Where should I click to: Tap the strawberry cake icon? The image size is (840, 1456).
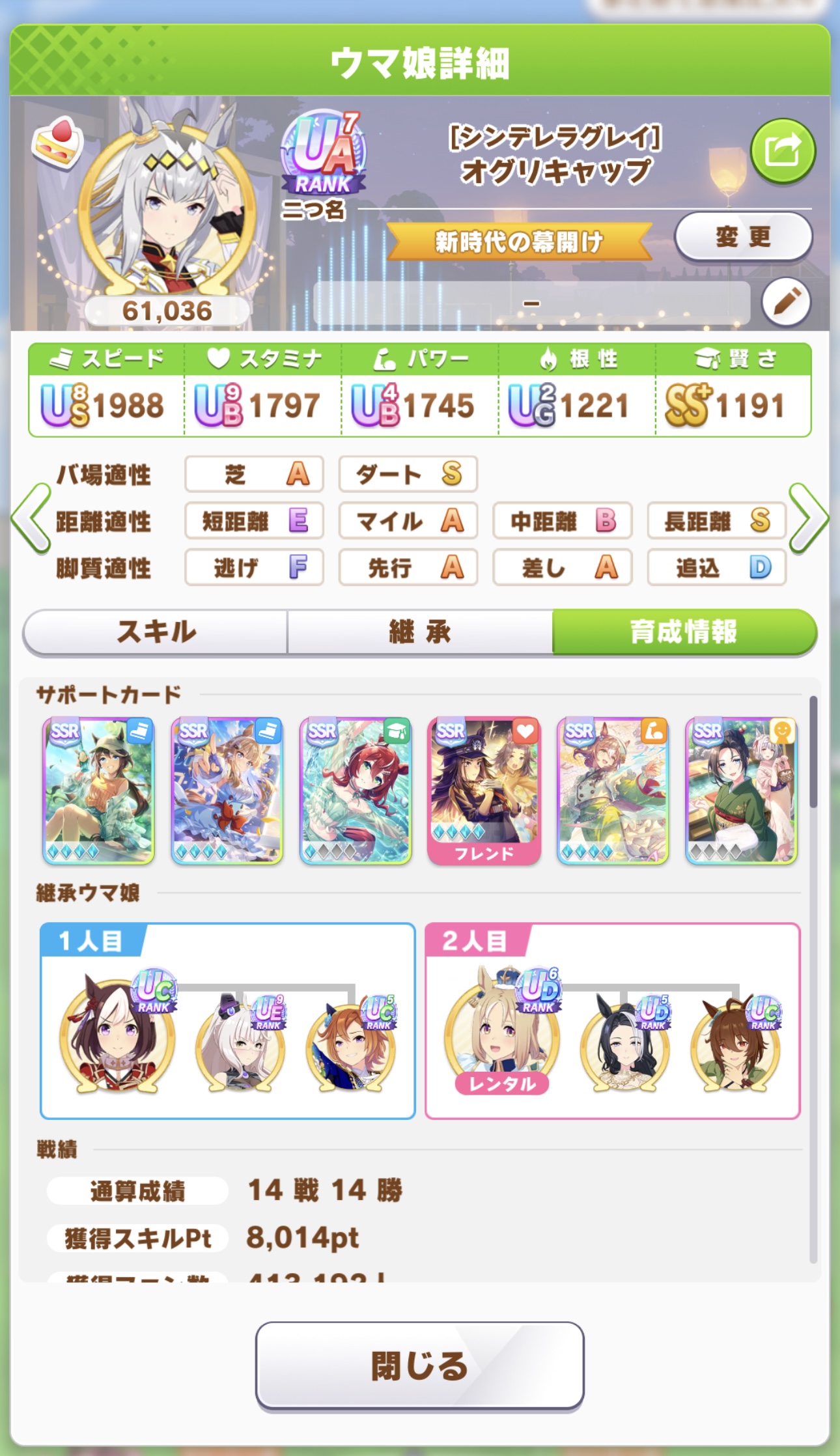coord(57,143)
